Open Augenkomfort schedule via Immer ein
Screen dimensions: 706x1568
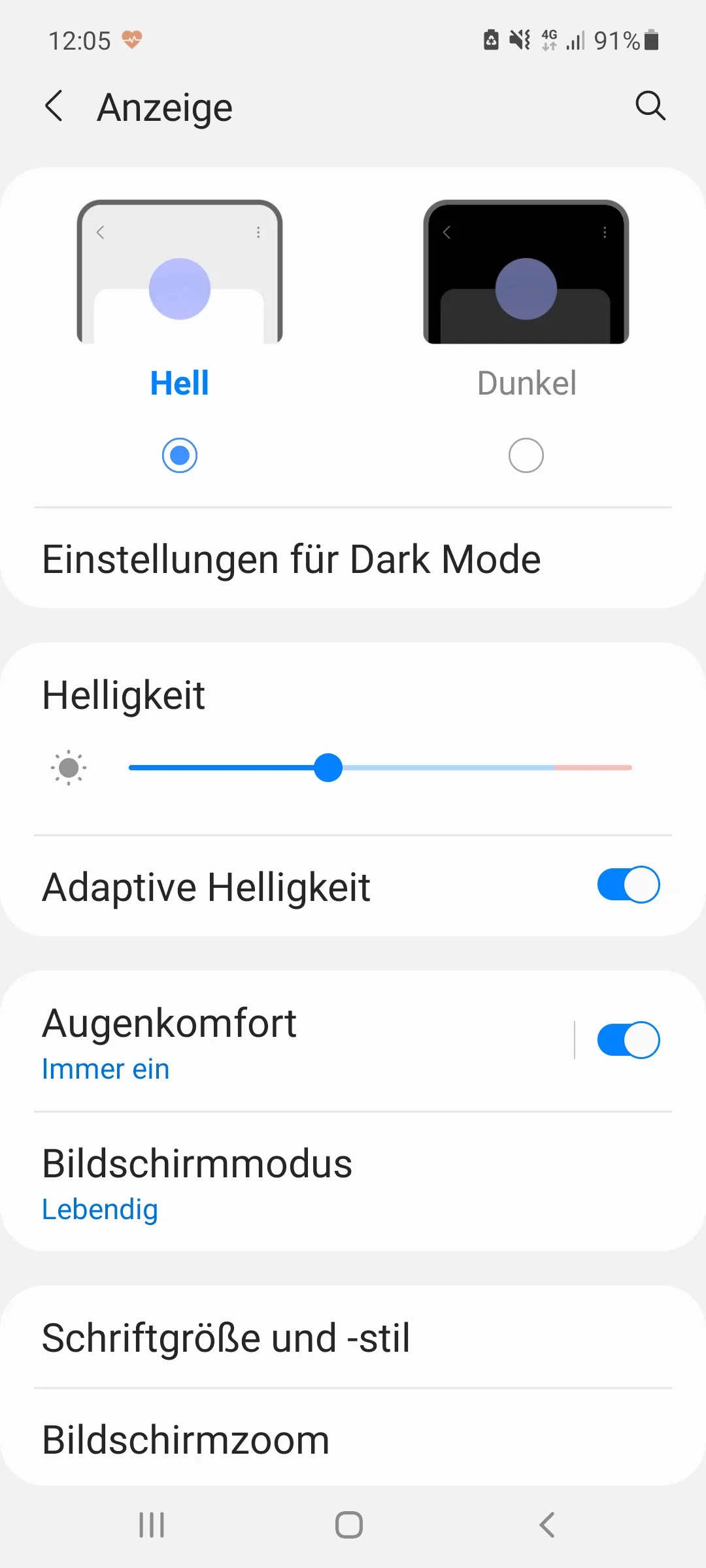pyautogui.click(x=105, y=1069)
